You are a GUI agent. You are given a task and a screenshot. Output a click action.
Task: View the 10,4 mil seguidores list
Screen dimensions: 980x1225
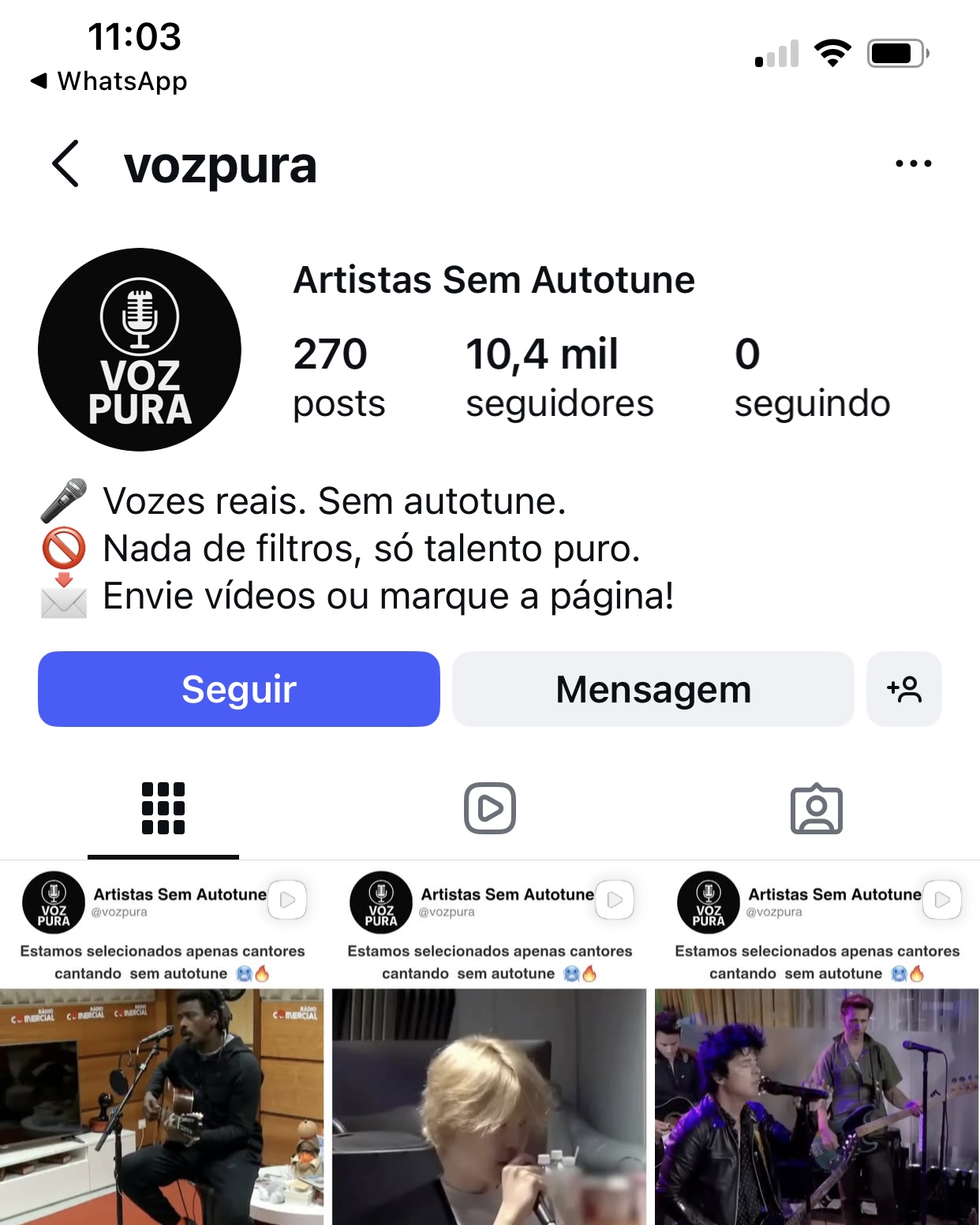click(x=560, y=377)
